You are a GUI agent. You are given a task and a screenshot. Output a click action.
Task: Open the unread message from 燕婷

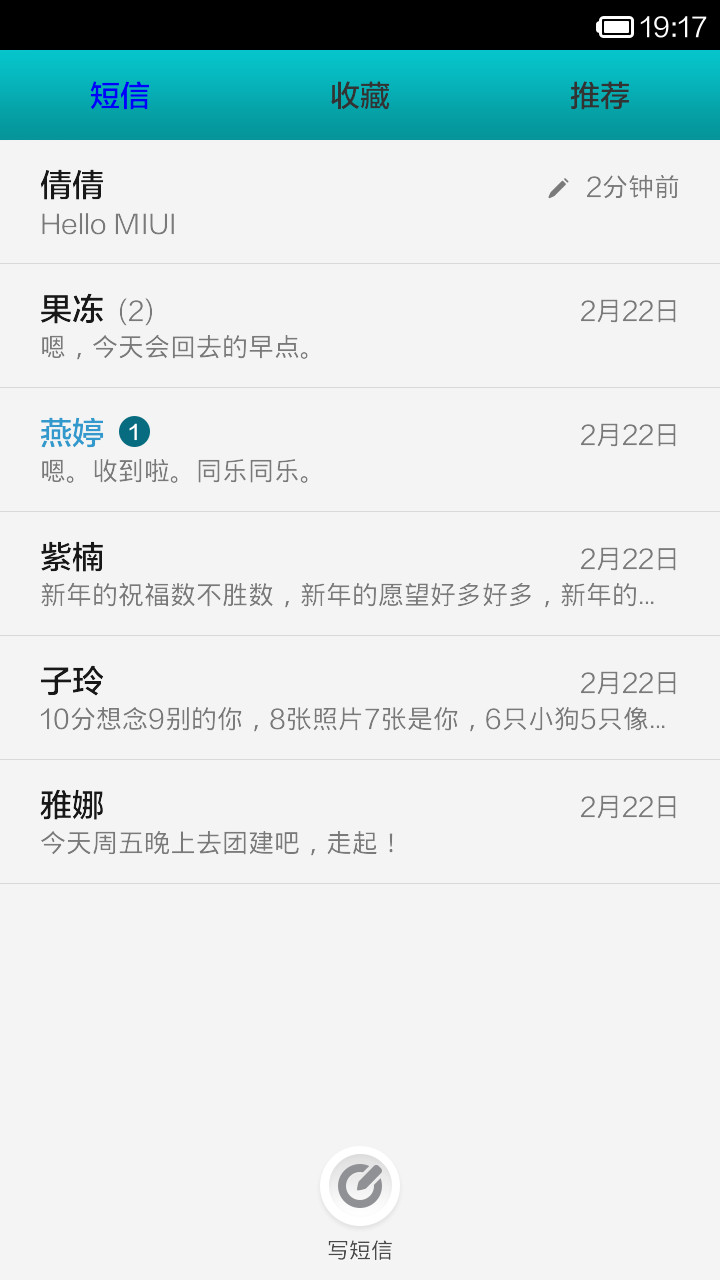coord(360,450)
